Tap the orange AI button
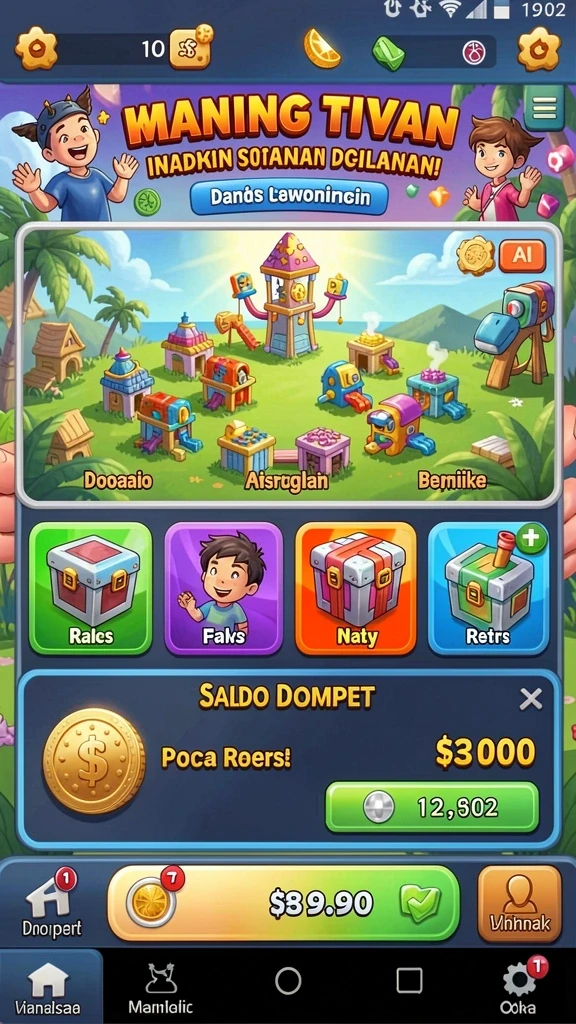This screenshot has width=576, height=1024. [x=522, y=257]
